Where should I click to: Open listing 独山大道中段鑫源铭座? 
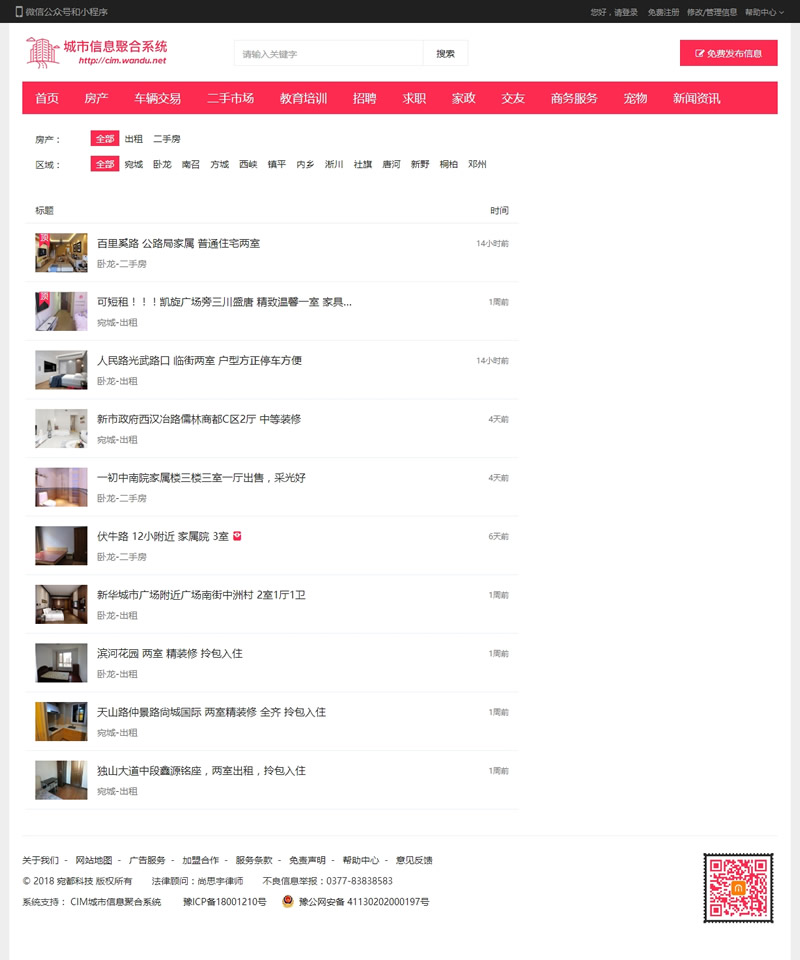pos(201,770)
